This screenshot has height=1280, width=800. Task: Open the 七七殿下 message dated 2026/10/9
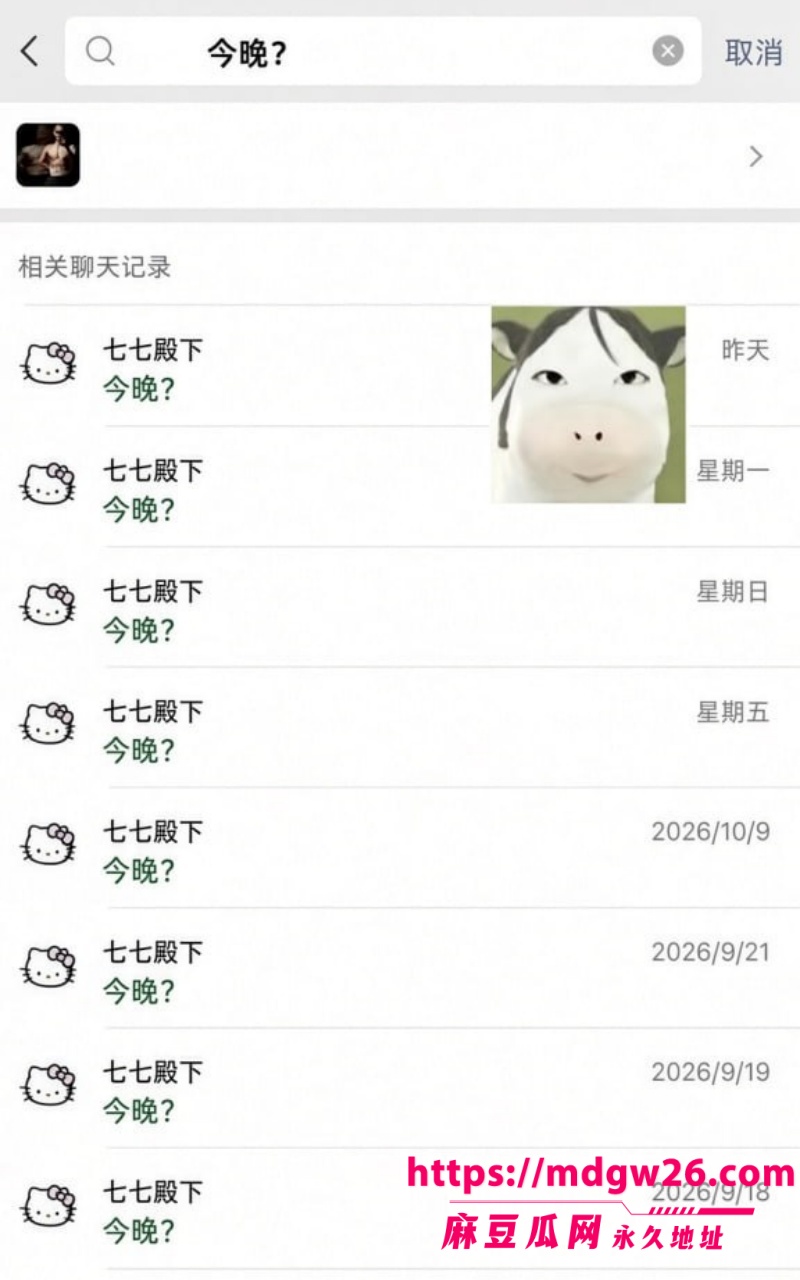coord(400,847)
